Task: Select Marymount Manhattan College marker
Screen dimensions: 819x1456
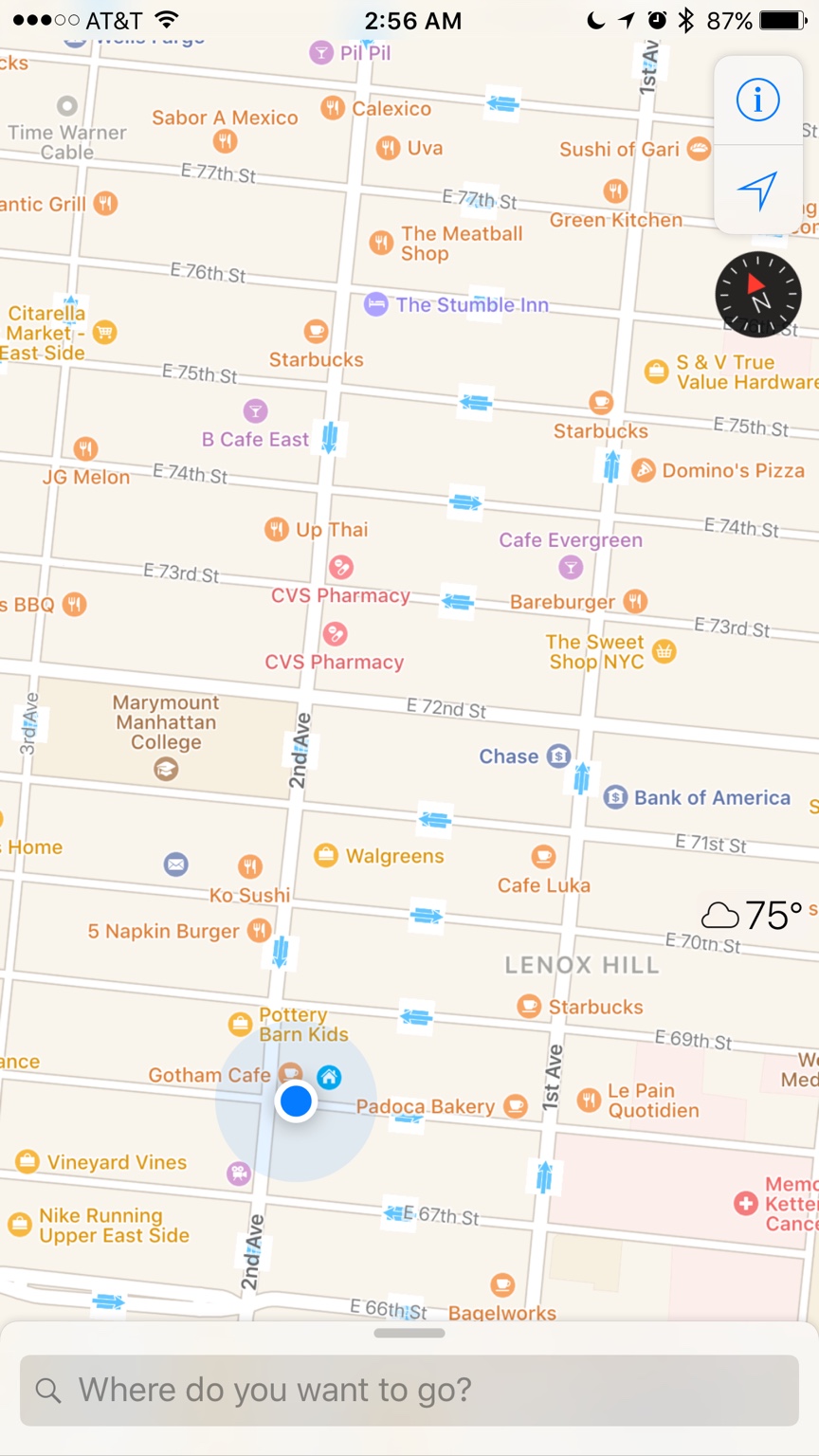Action: 166,769
